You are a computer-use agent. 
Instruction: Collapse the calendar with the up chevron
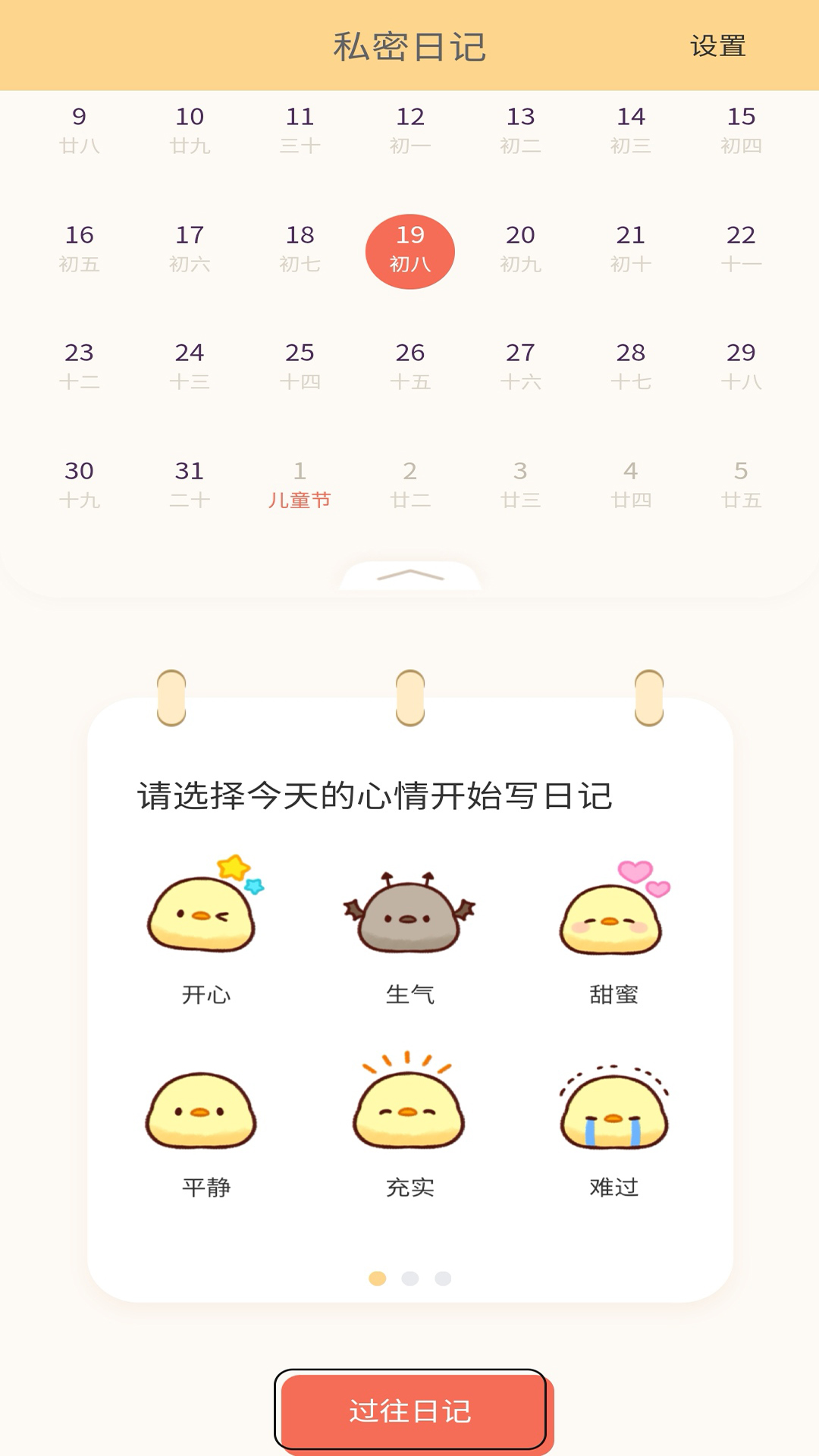point(410,576)
